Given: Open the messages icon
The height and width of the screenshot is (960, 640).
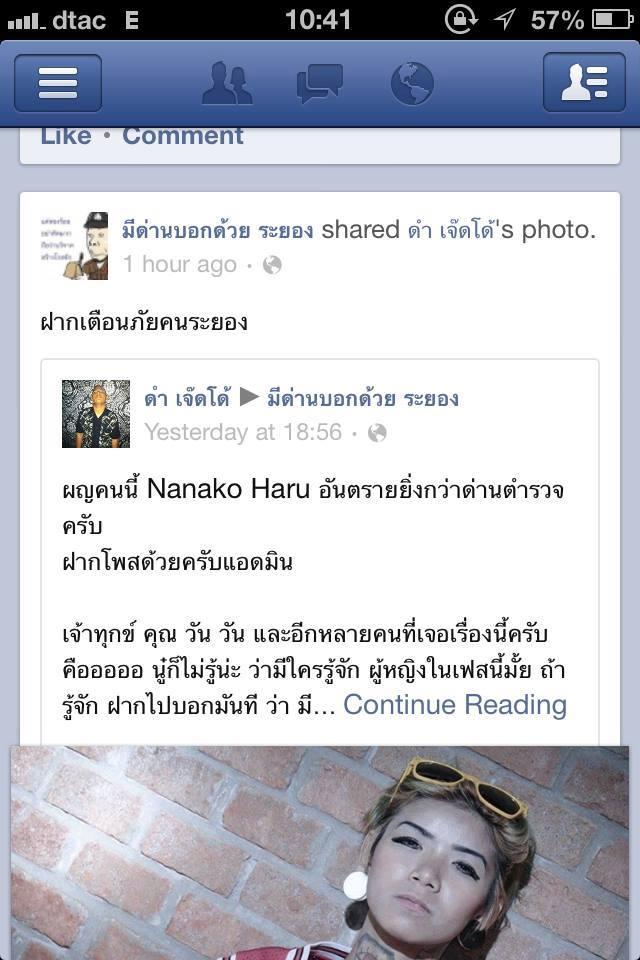Looking at the screenshot, I should pyautogui.click(x=320, y=83).
